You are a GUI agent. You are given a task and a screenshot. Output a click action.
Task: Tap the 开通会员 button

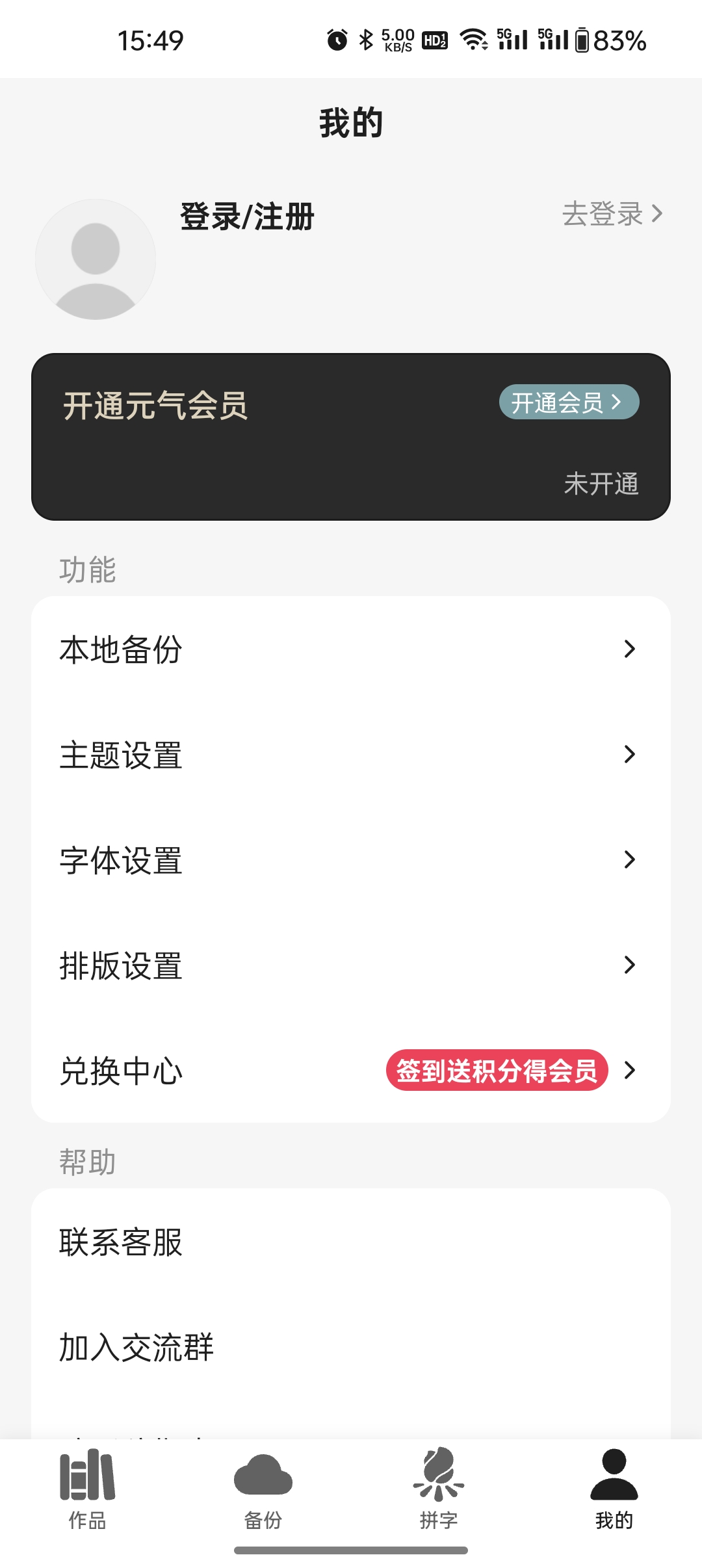click(568, 402)
